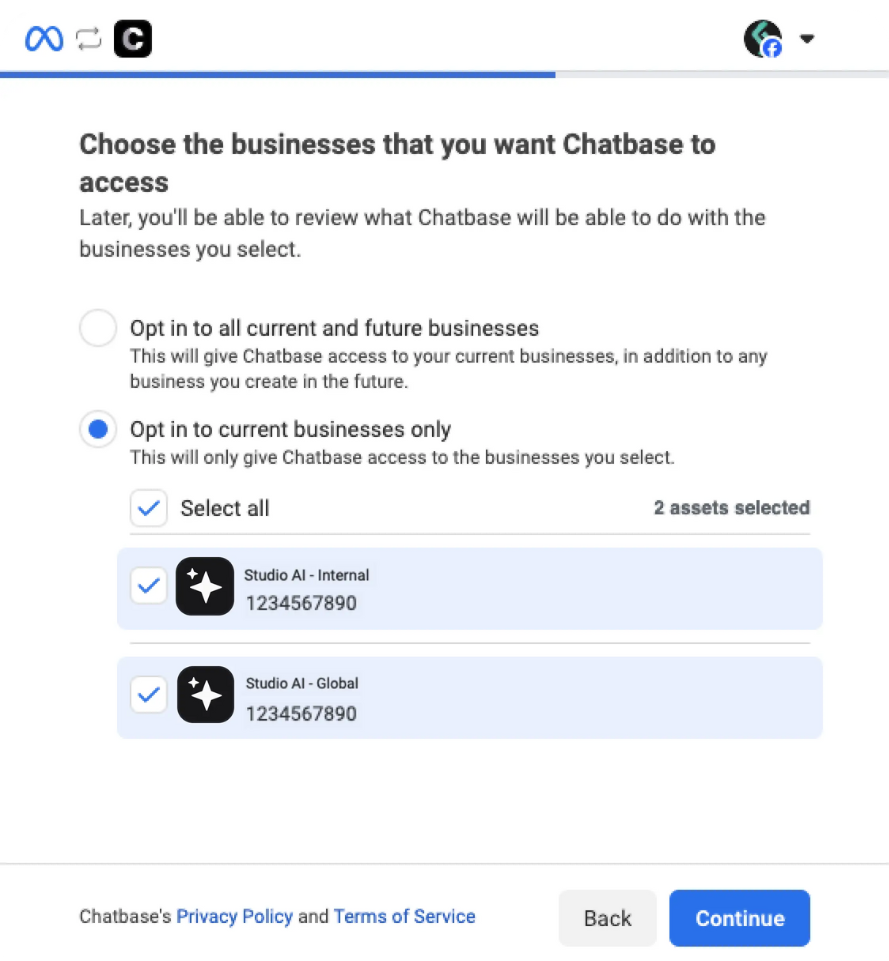Select Opt in to current businesses only

pyautogui.click(x=98, y=430)
